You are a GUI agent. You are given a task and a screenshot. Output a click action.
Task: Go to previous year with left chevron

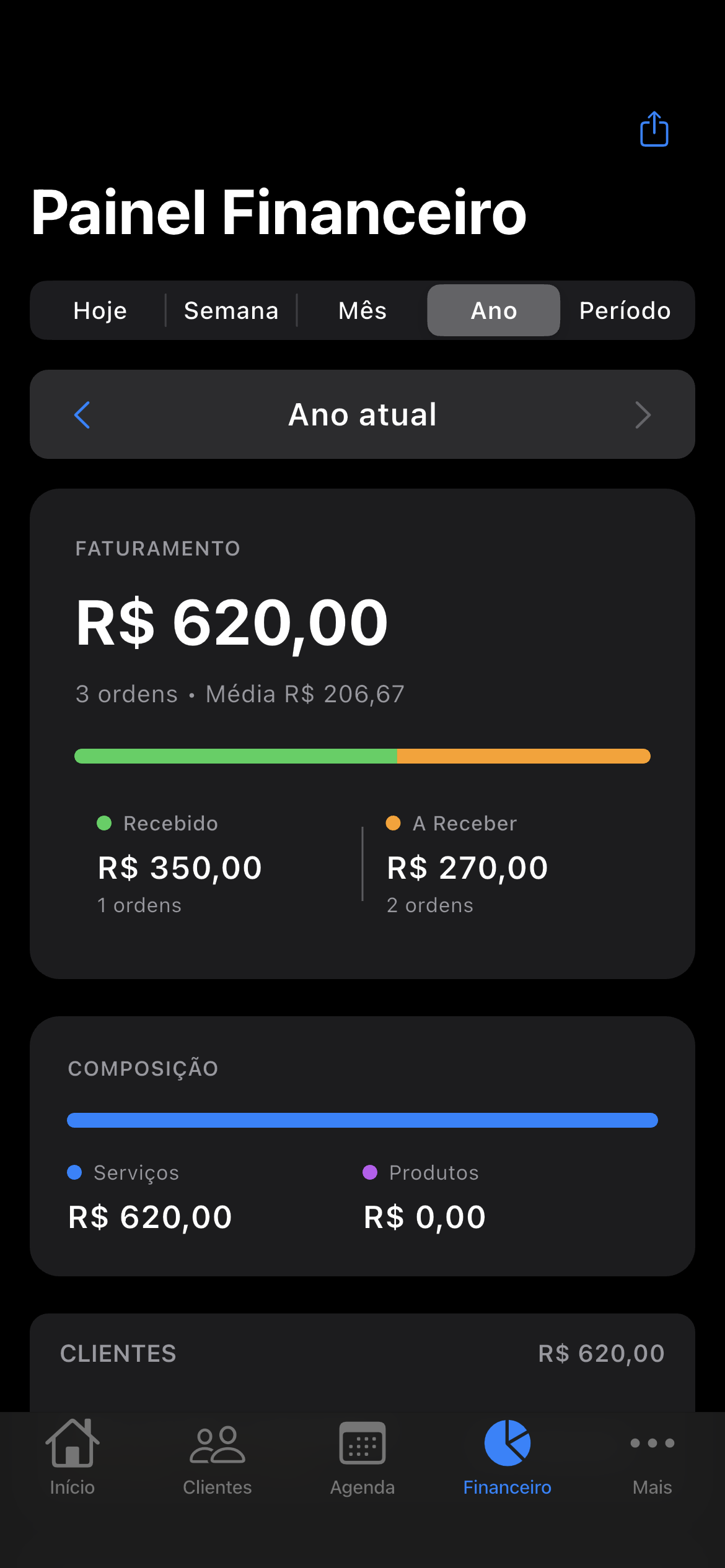[x=82, y=414]
